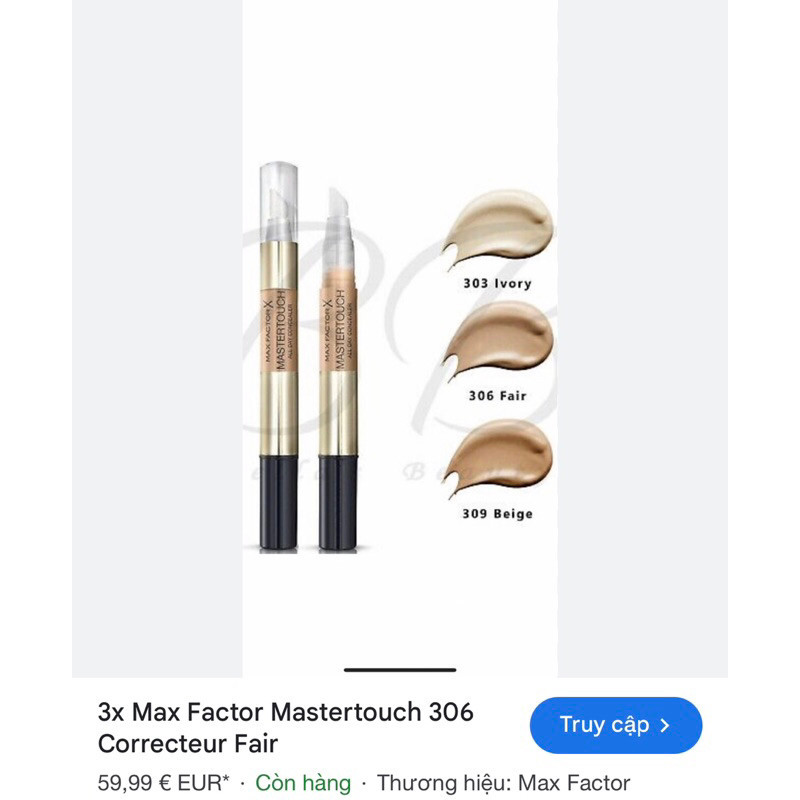Open the 3x Max Factor Mastertouch 306 title
The image size is (800, 800).
[286, 728]
